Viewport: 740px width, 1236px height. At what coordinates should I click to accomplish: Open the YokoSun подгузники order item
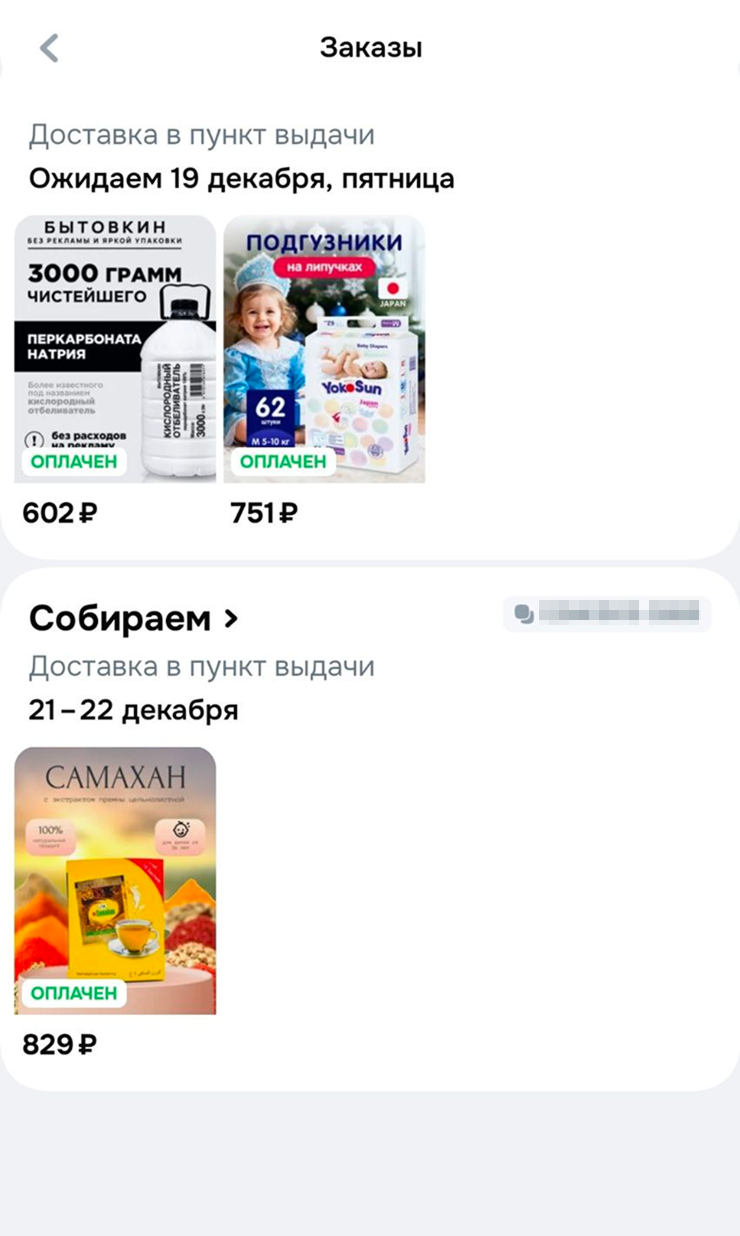click(x=324, y=348)
